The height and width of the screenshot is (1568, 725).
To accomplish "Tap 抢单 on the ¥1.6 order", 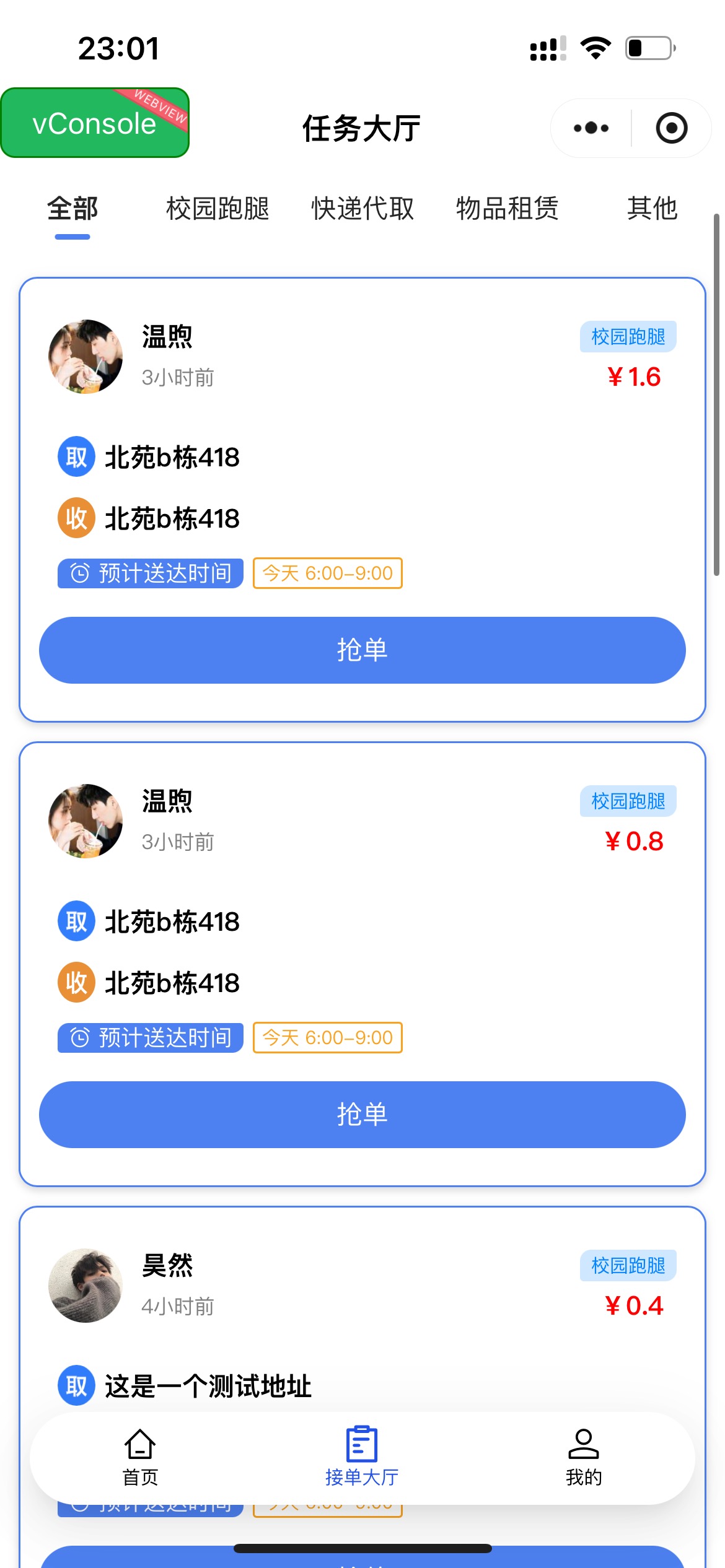I will [x=362, y=650].
